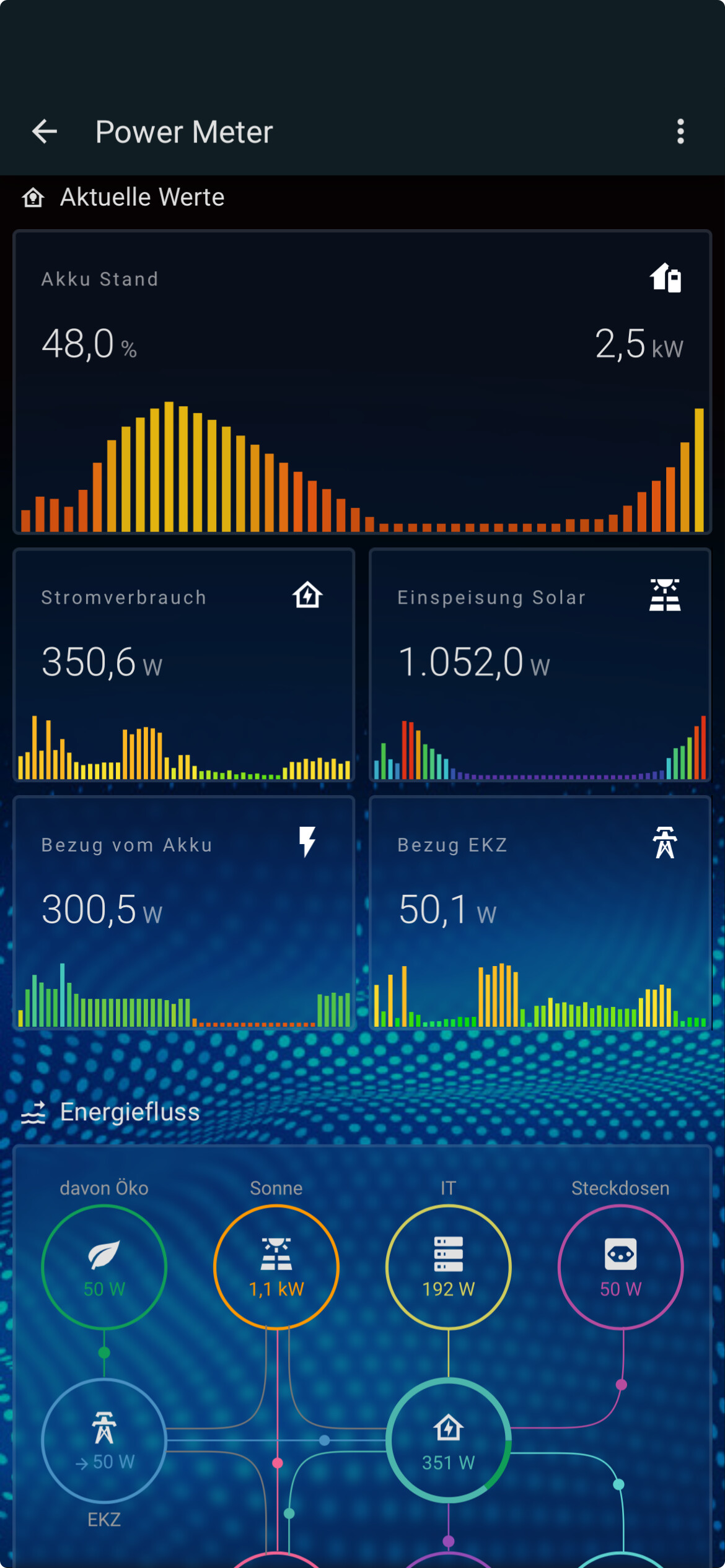Go back from Power Meter
The height and width of the screenshot is (1568, 725).
click(45, 132)
